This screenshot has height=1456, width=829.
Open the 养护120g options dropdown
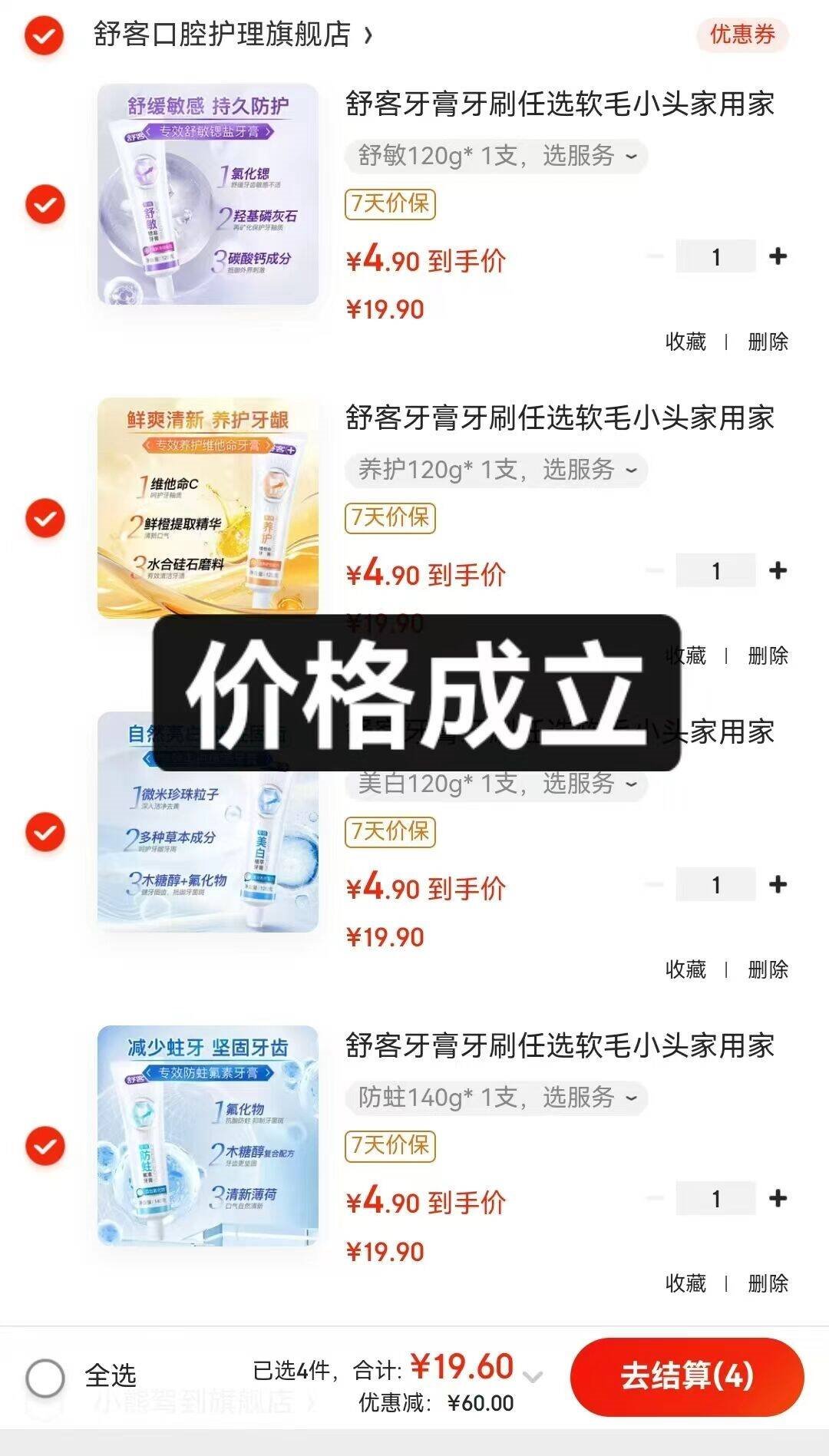497,470
